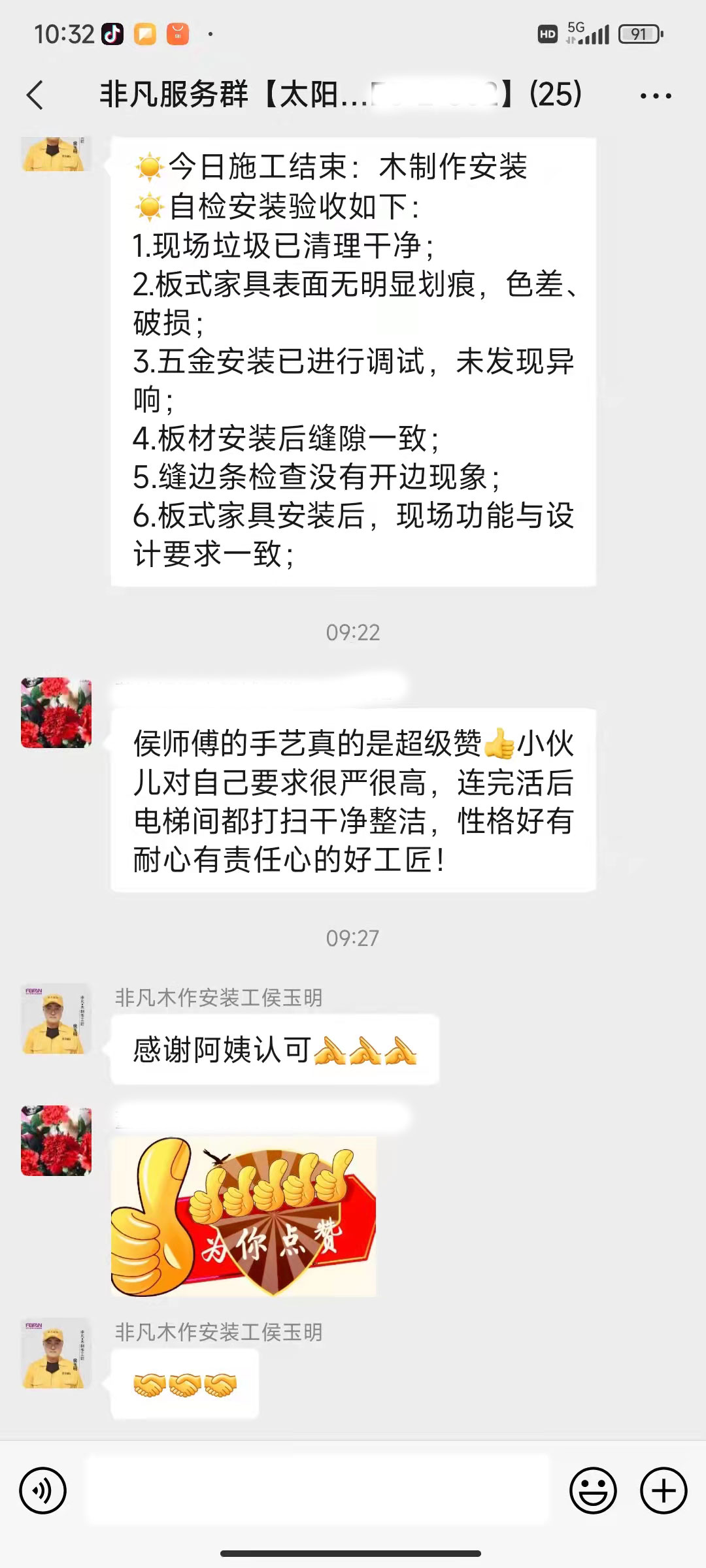706x1568 pixels.
Task: Open avatar of 侯玉明 beside 感谢阿姨认可
Action: pos(56,1019)
